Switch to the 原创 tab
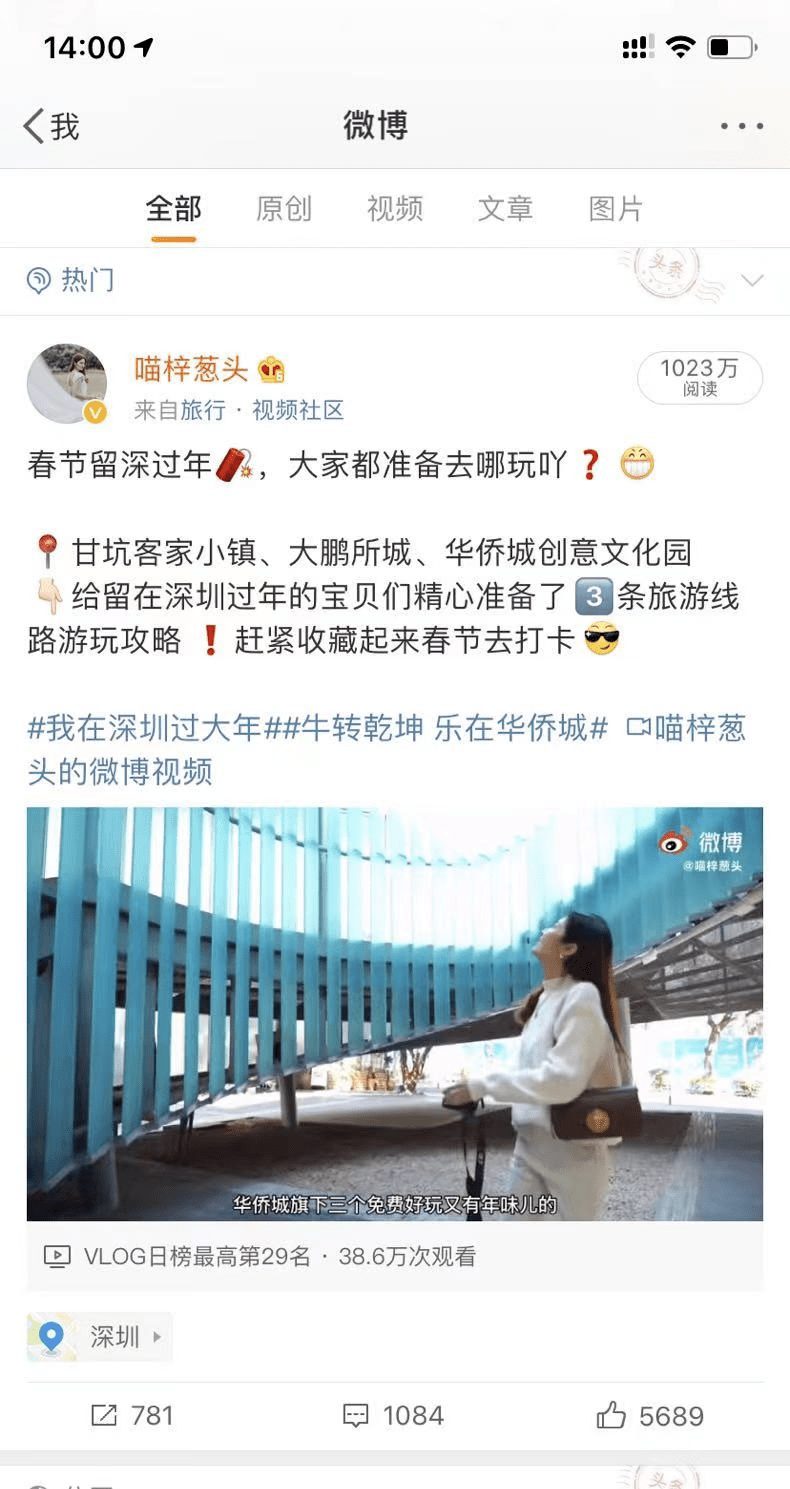The height and width of the screenshot is (1489, 790). [284, 209]
